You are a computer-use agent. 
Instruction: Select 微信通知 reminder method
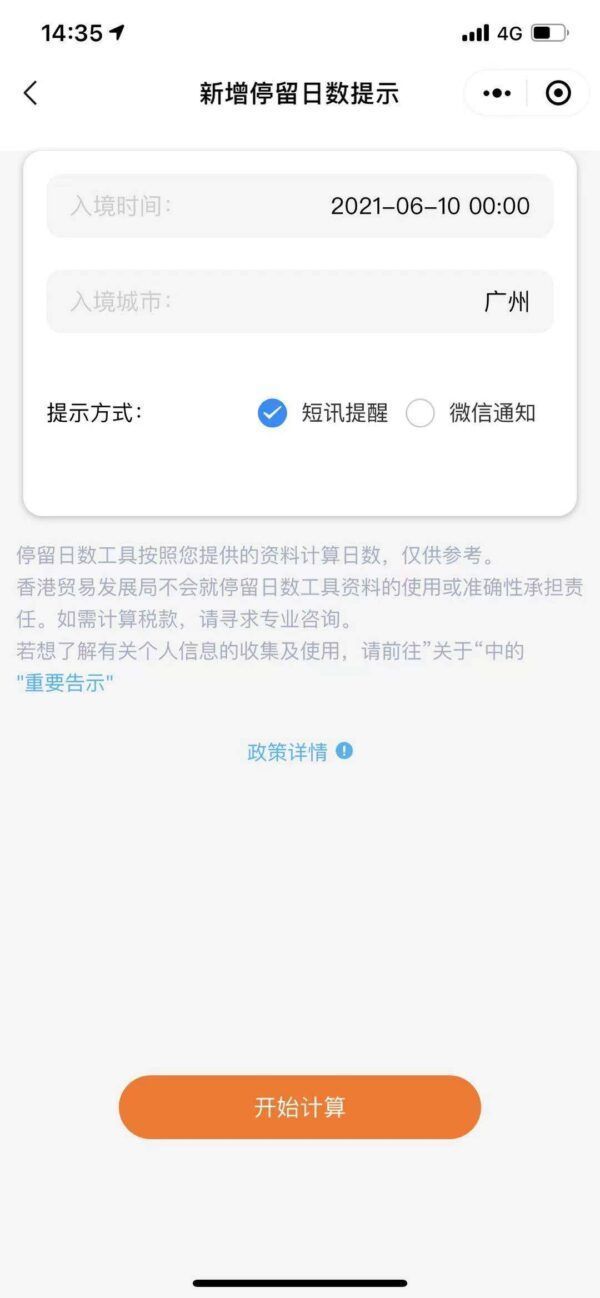(x=420, y=413)
